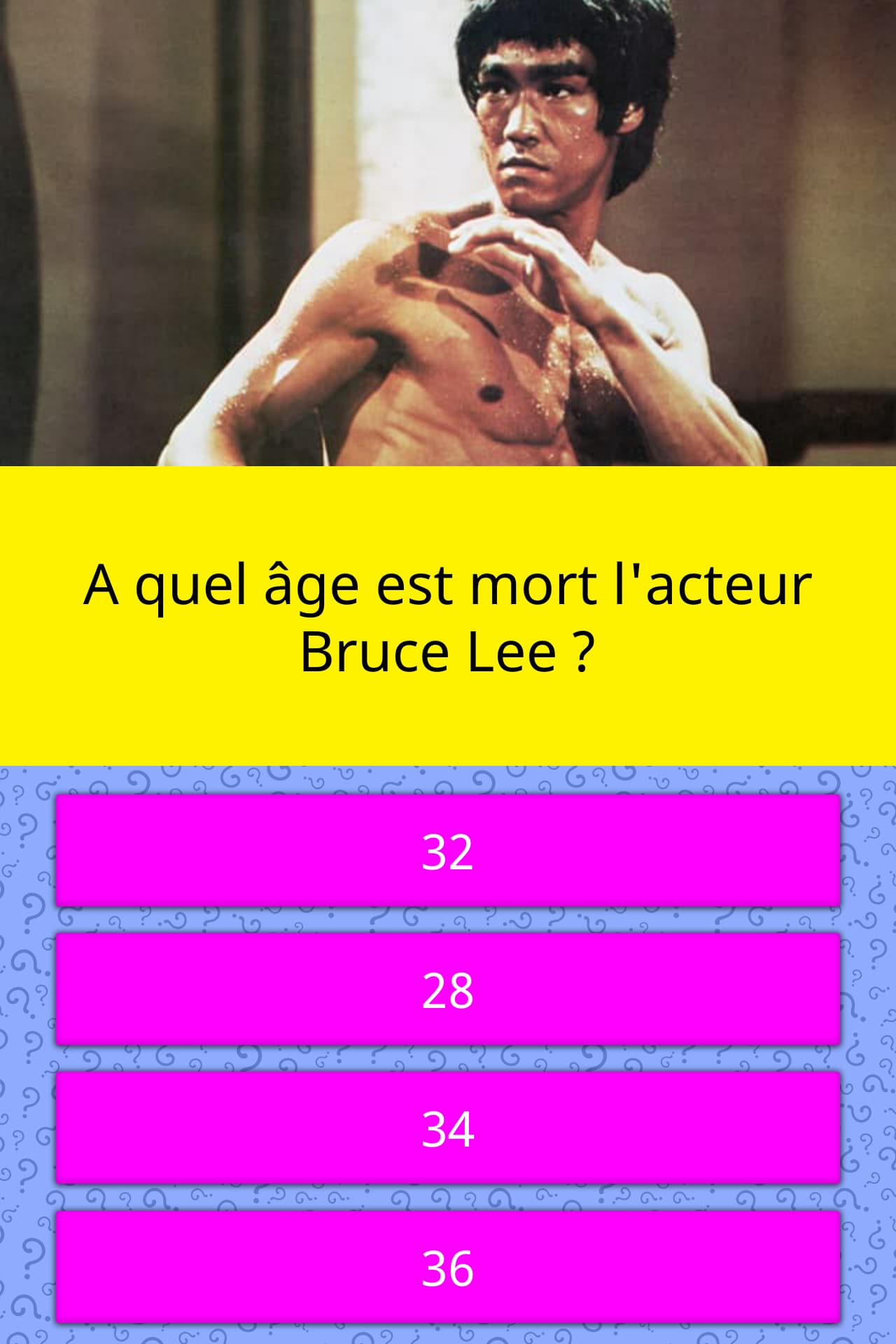896x1344 pixels.
Task: Tap the 36 answer button
Action: [x=448, y=1266]
